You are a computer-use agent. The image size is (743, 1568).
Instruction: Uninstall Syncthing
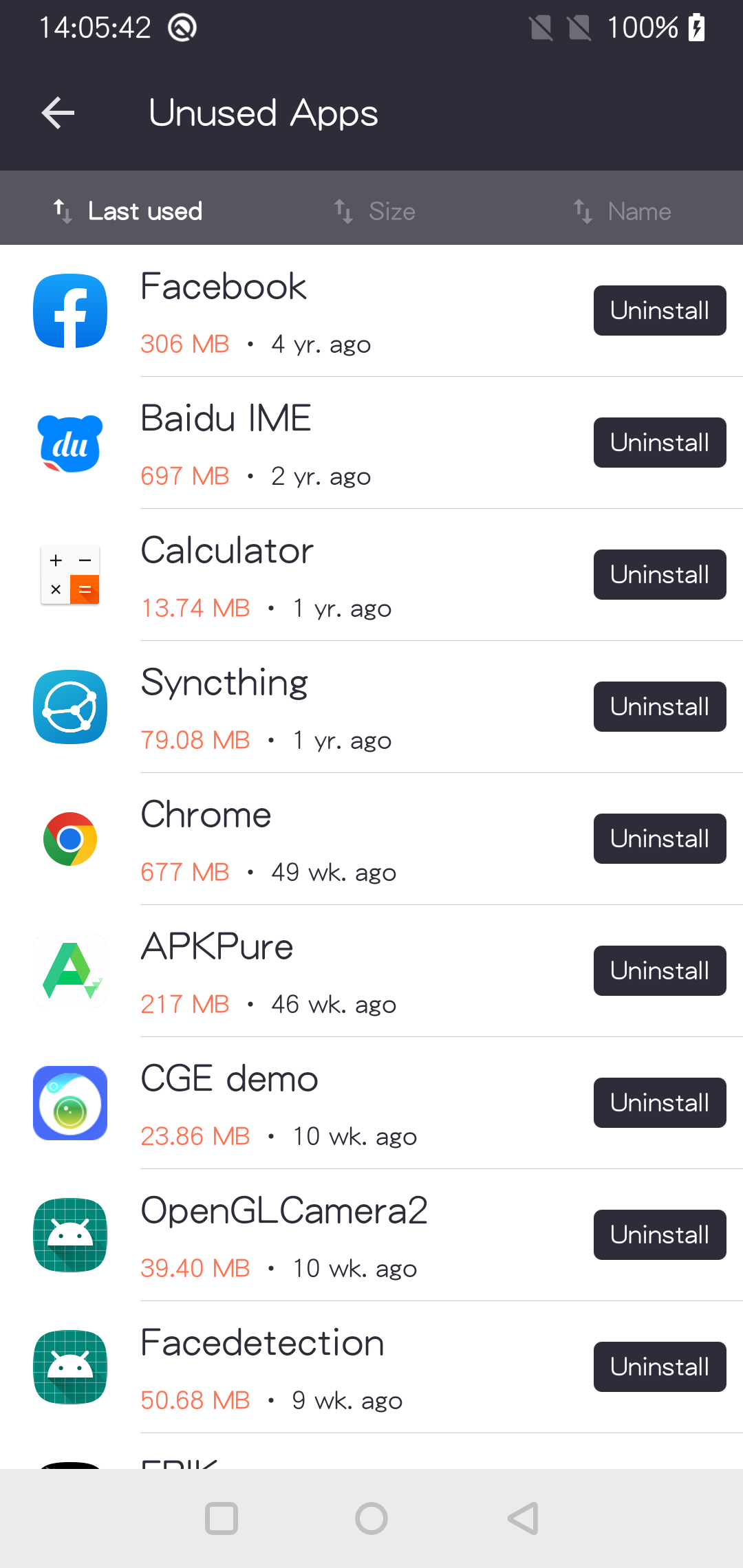coord(659,707)
